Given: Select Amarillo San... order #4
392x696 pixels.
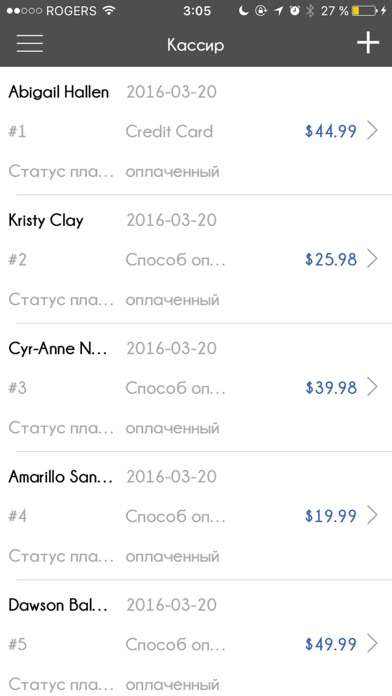Looking at the screenshot, I should [x=196, y=516].
